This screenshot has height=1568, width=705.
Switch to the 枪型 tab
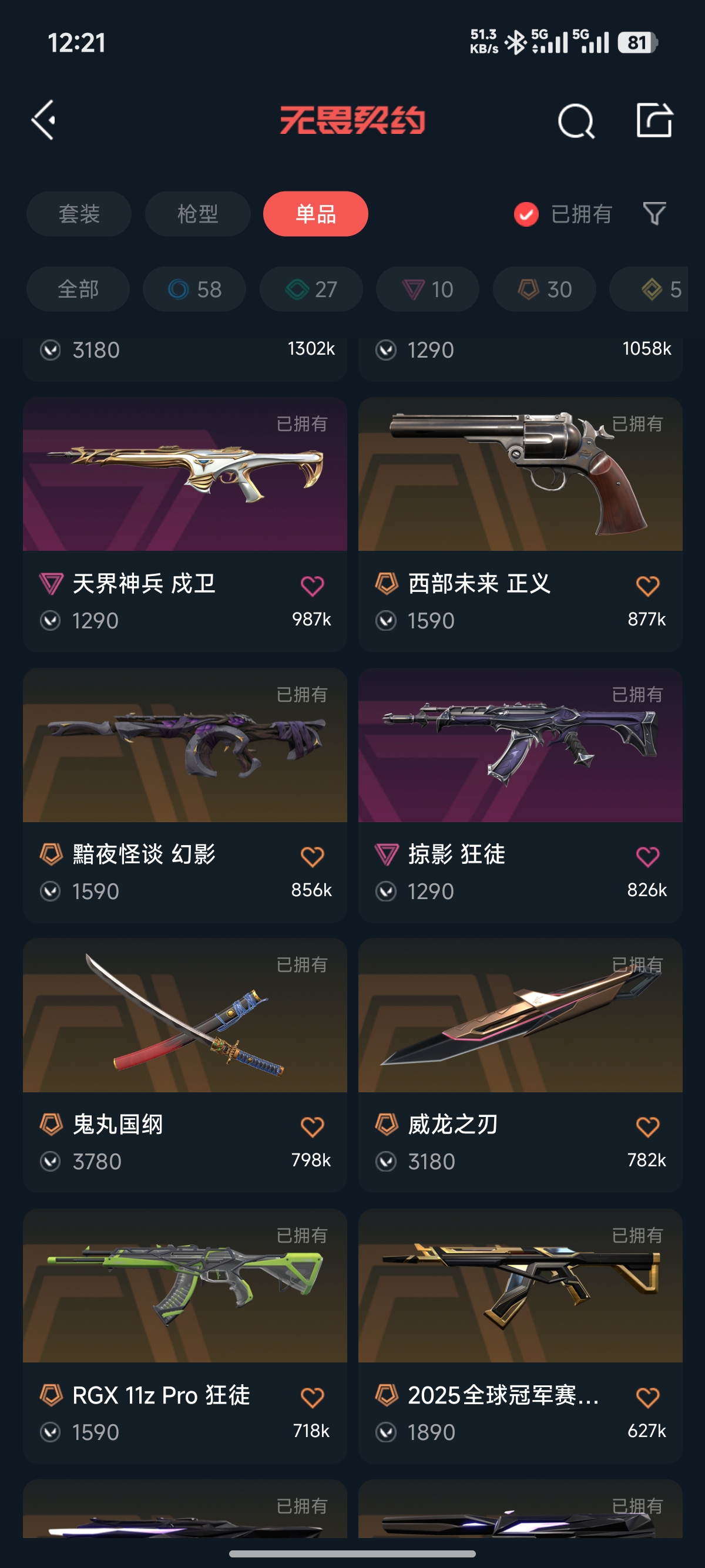pyautogui.click(x=198, y=214)
